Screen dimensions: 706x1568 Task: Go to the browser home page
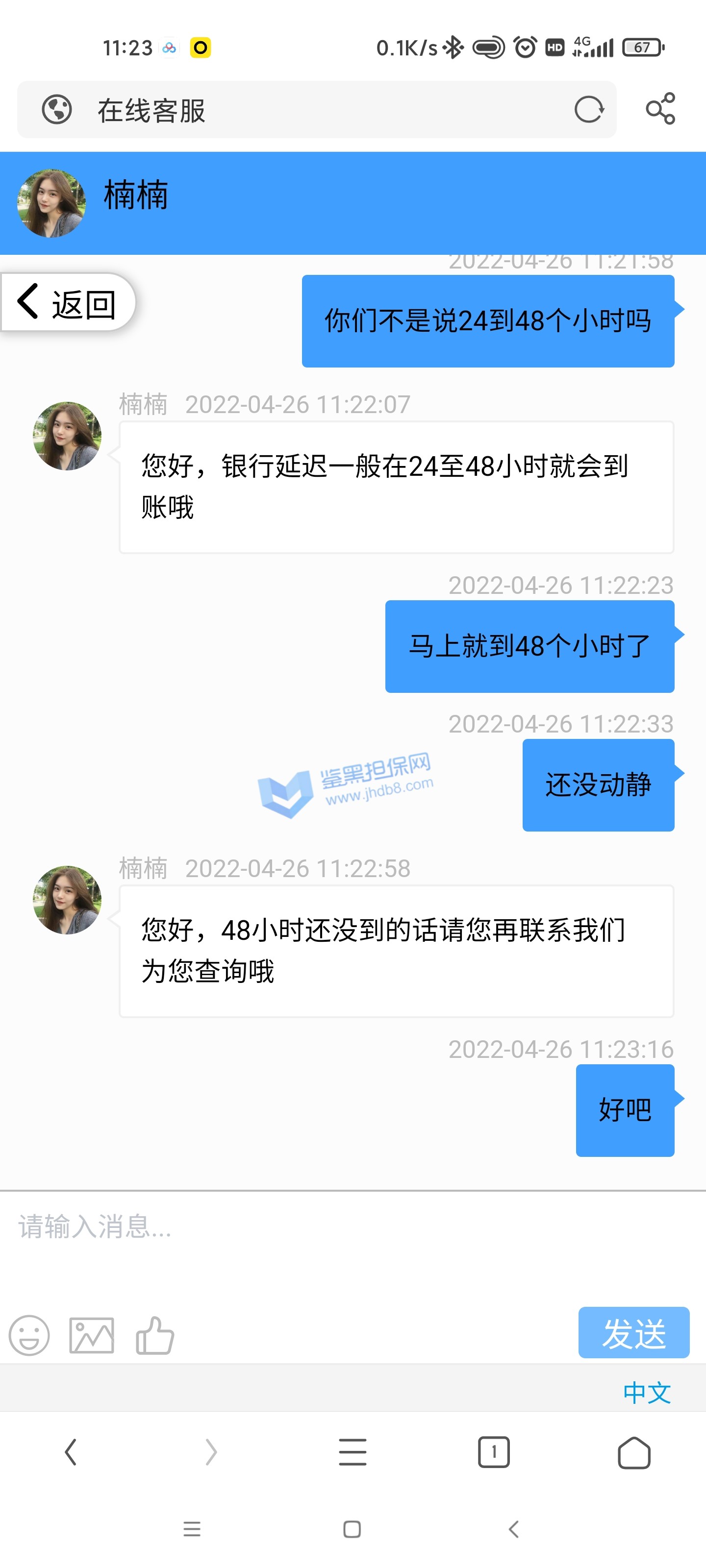tap(633, 1452)
